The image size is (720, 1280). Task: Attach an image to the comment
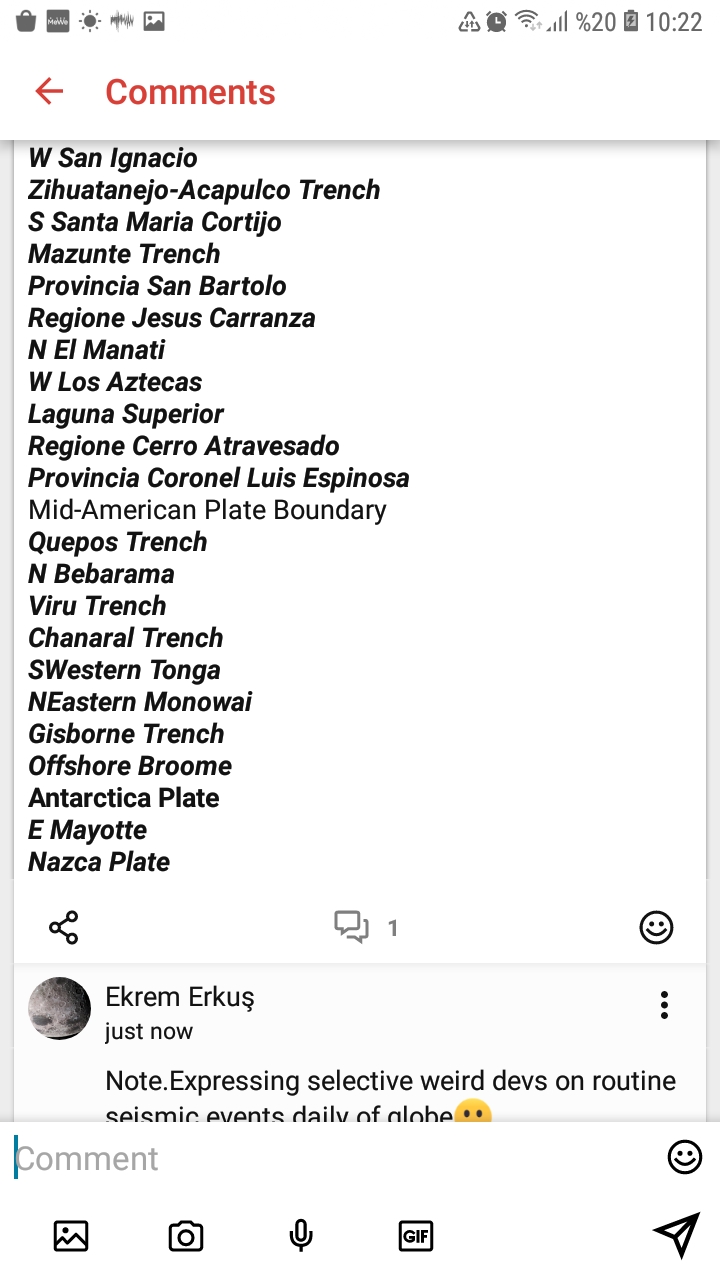tap(71, 1236)
